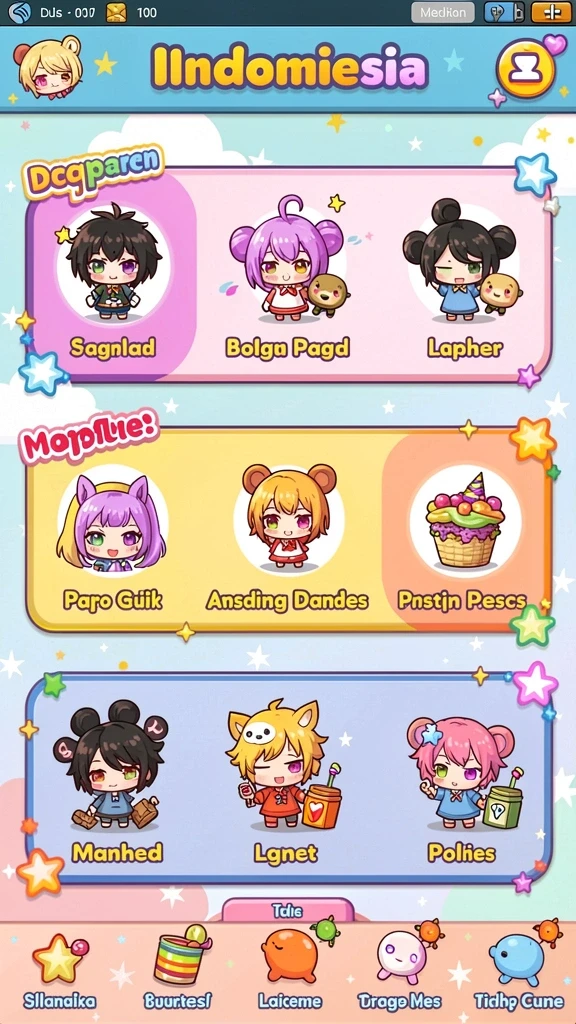The height and width of the screenshot is (1024, 576).
Task: Open the player avatar in the header
Action: 50,67
